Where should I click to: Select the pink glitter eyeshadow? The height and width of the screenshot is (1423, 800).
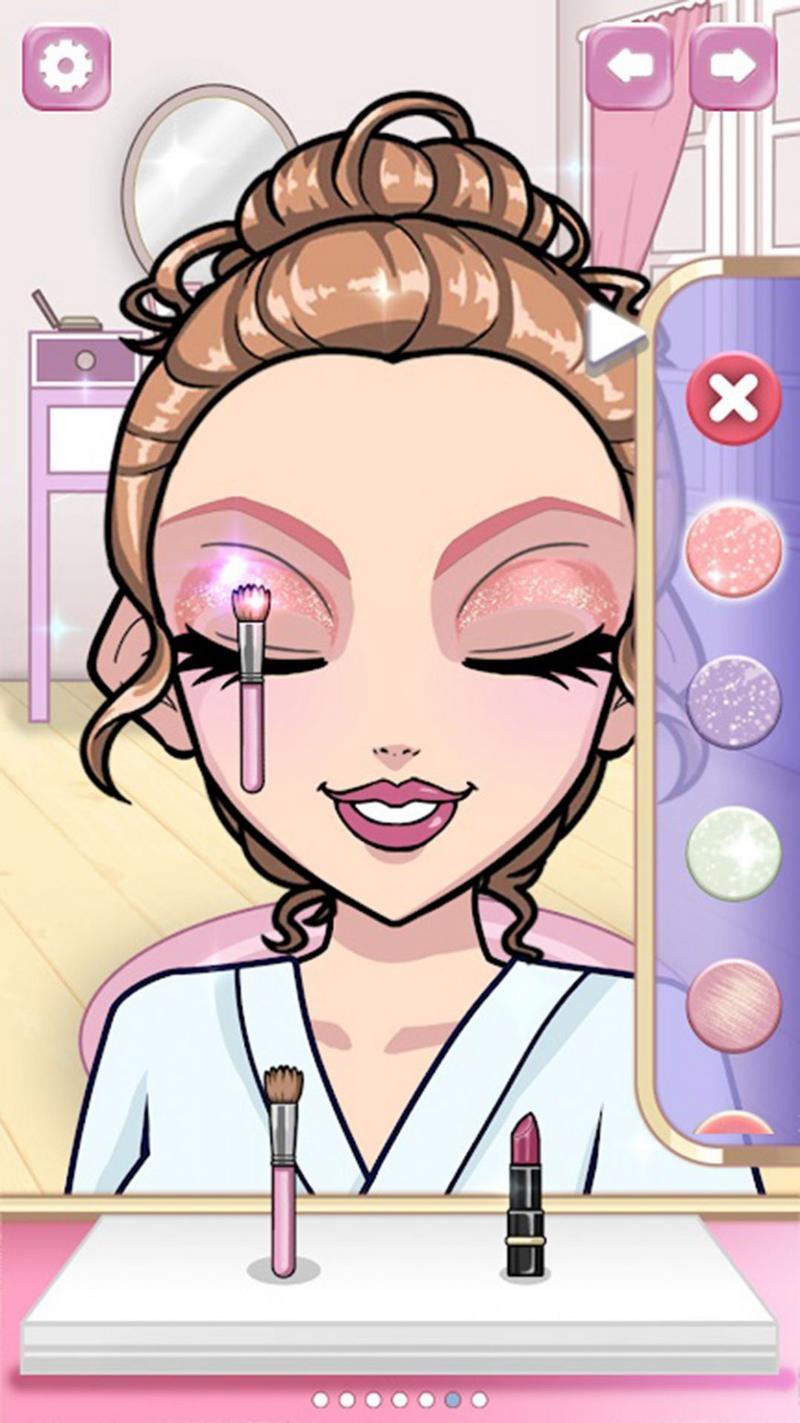pyautogui.click(x=733, y=549)
